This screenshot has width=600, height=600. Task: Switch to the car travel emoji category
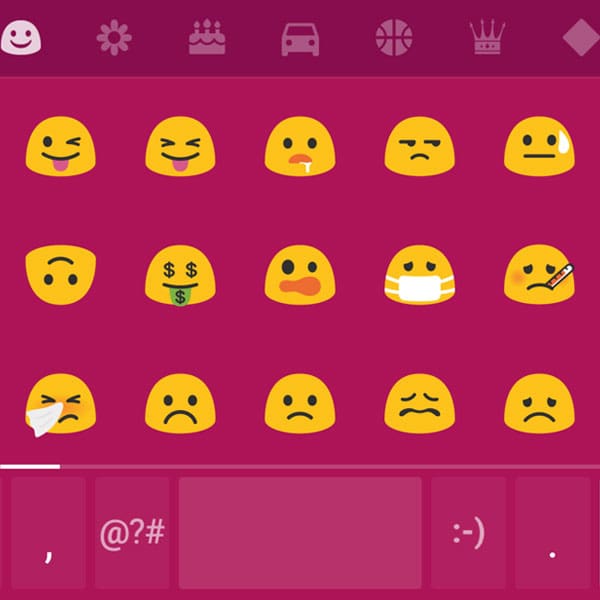coord(300,39)
